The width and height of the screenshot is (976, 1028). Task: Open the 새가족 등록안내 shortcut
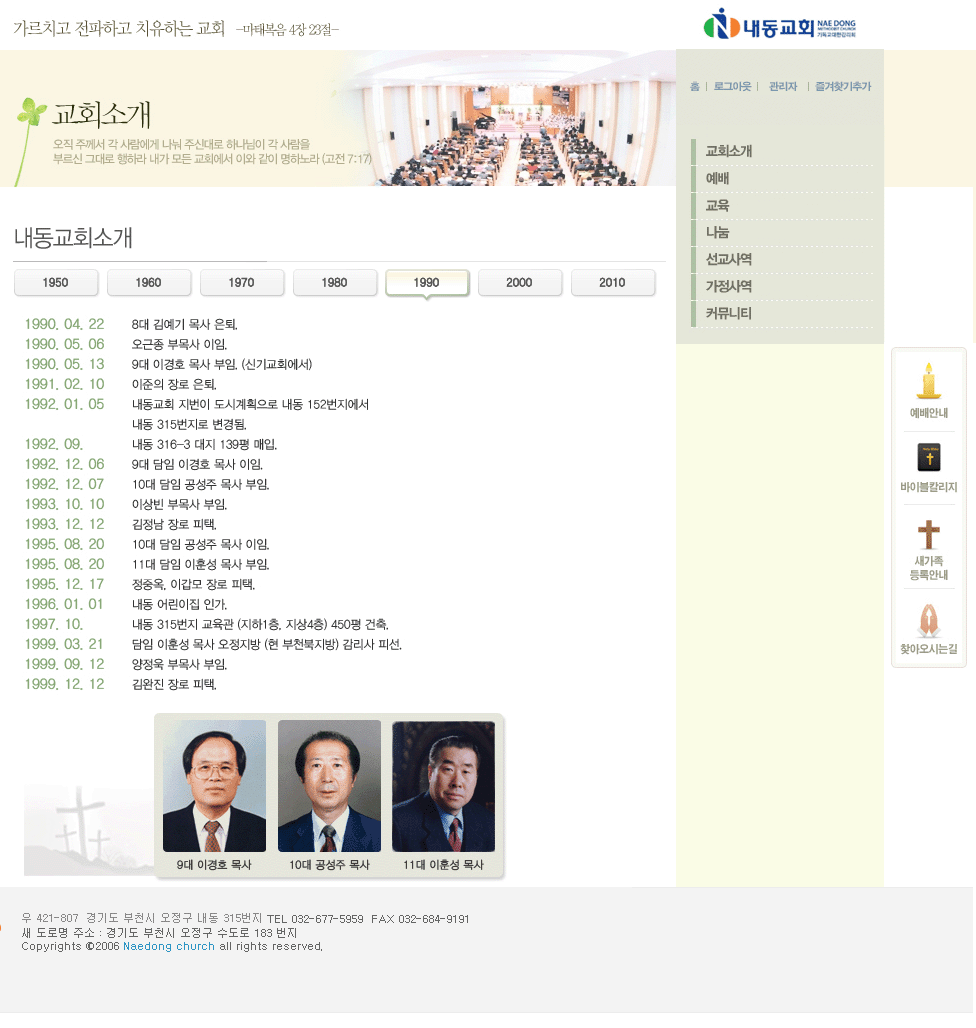pos(929,548)
